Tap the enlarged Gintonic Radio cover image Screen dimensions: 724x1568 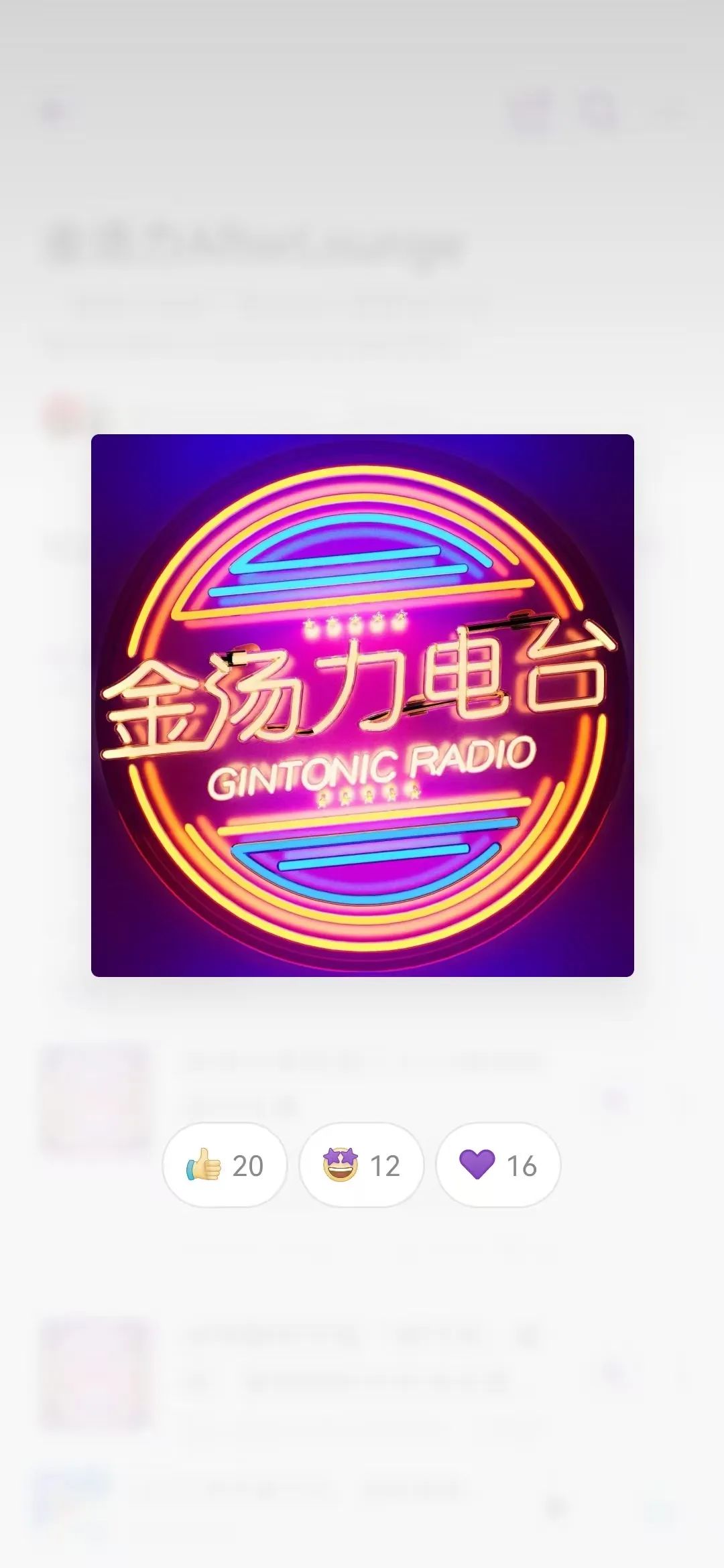(x=362, y=705)
